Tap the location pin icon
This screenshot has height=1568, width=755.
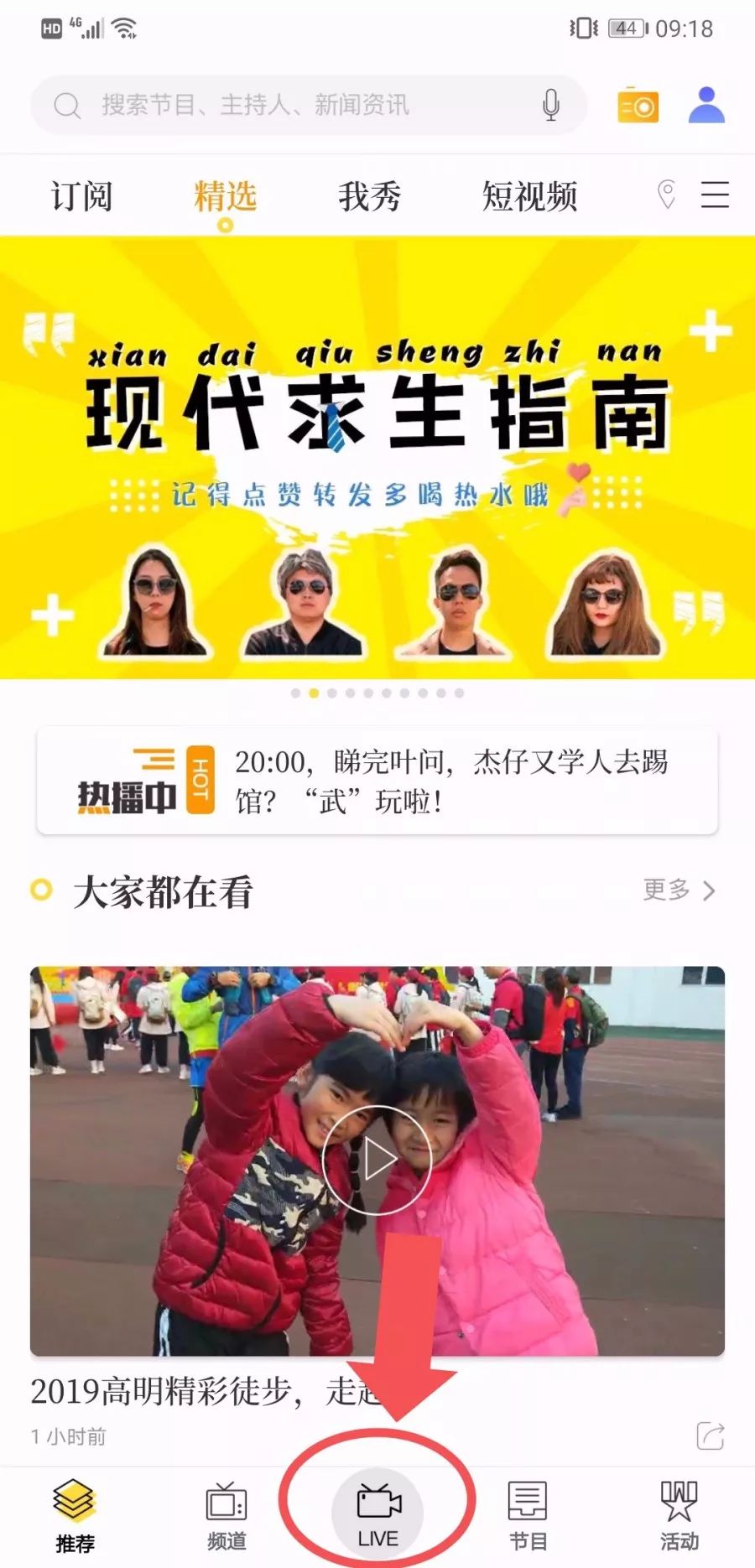(666, 195)
